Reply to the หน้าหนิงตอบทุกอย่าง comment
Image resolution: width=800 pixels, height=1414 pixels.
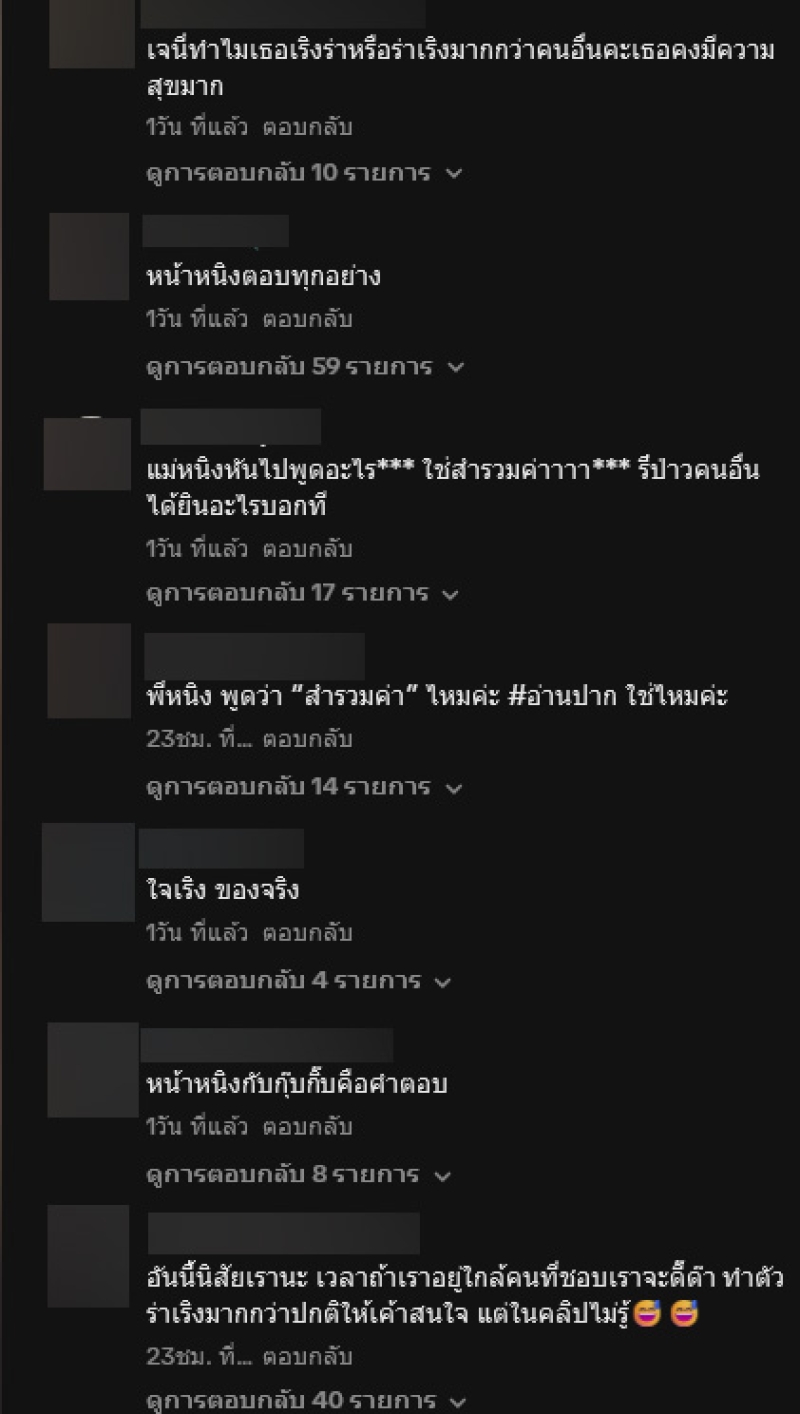click(x=307, y=320)
